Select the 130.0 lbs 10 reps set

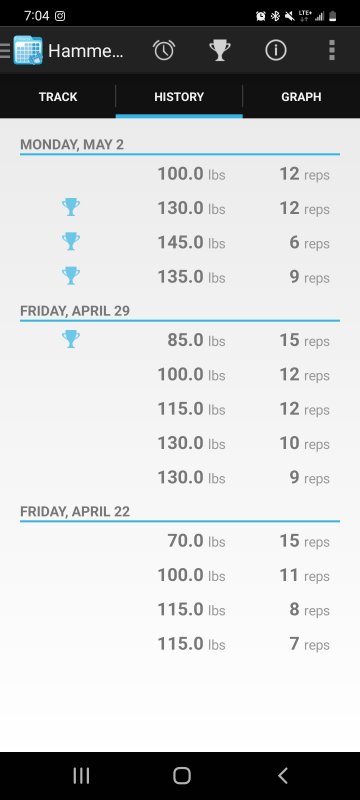(180, 443)
